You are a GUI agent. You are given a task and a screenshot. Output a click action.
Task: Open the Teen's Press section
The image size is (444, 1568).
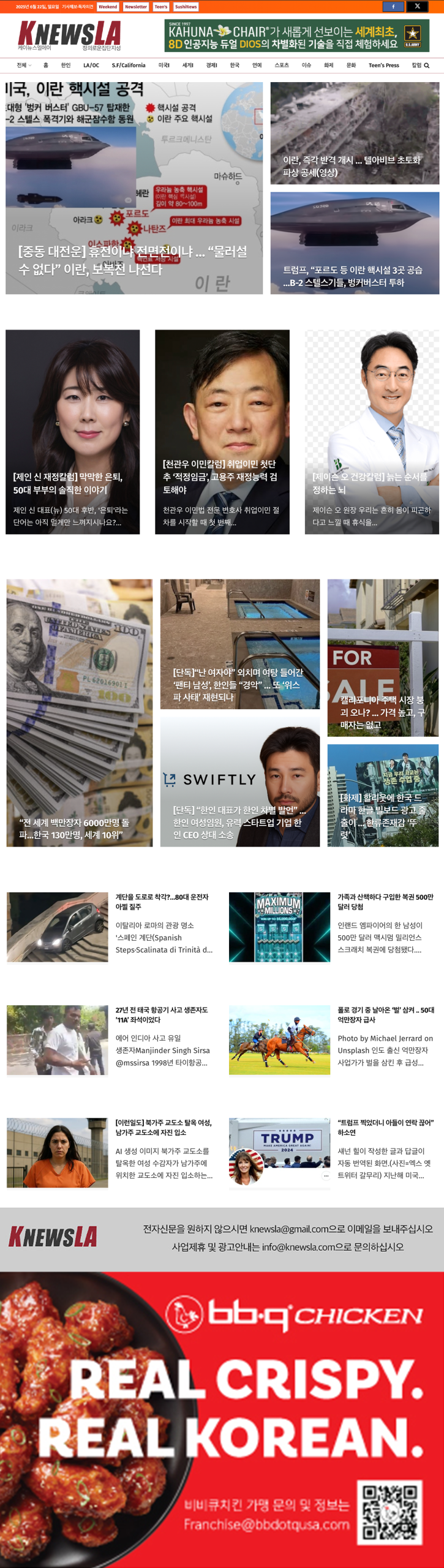383,66
